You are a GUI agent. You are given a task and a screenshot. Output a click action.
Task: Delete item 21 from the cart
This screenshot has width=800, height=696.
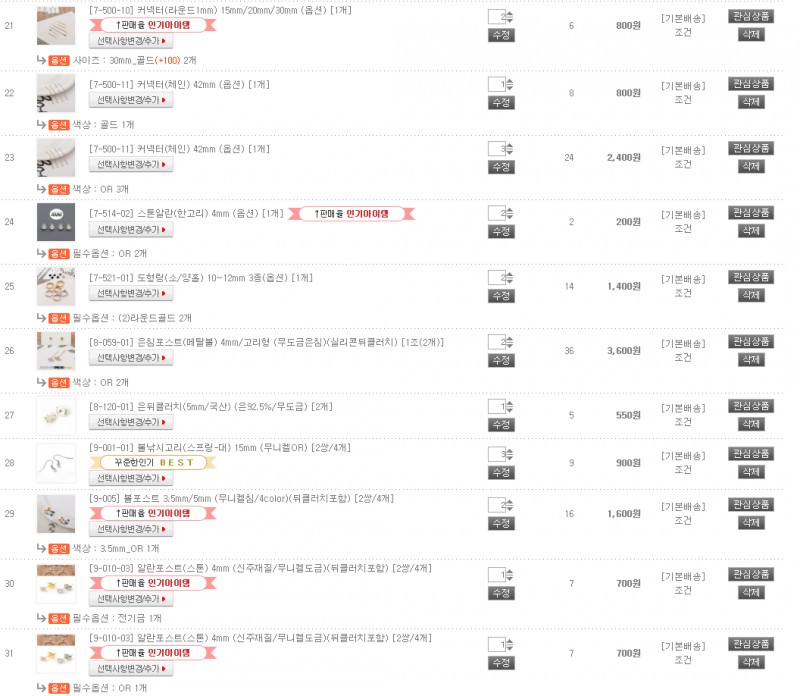[750, 34]
